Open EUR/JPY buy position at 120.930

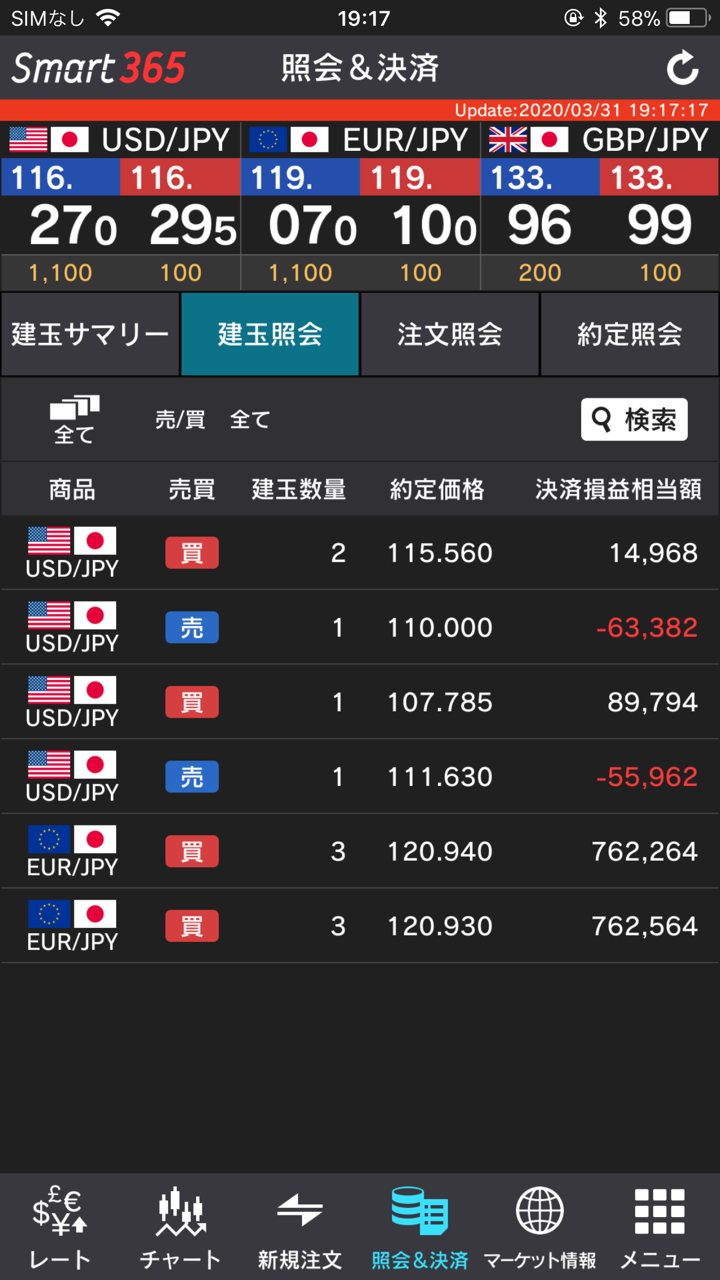[x=360, y=926]
